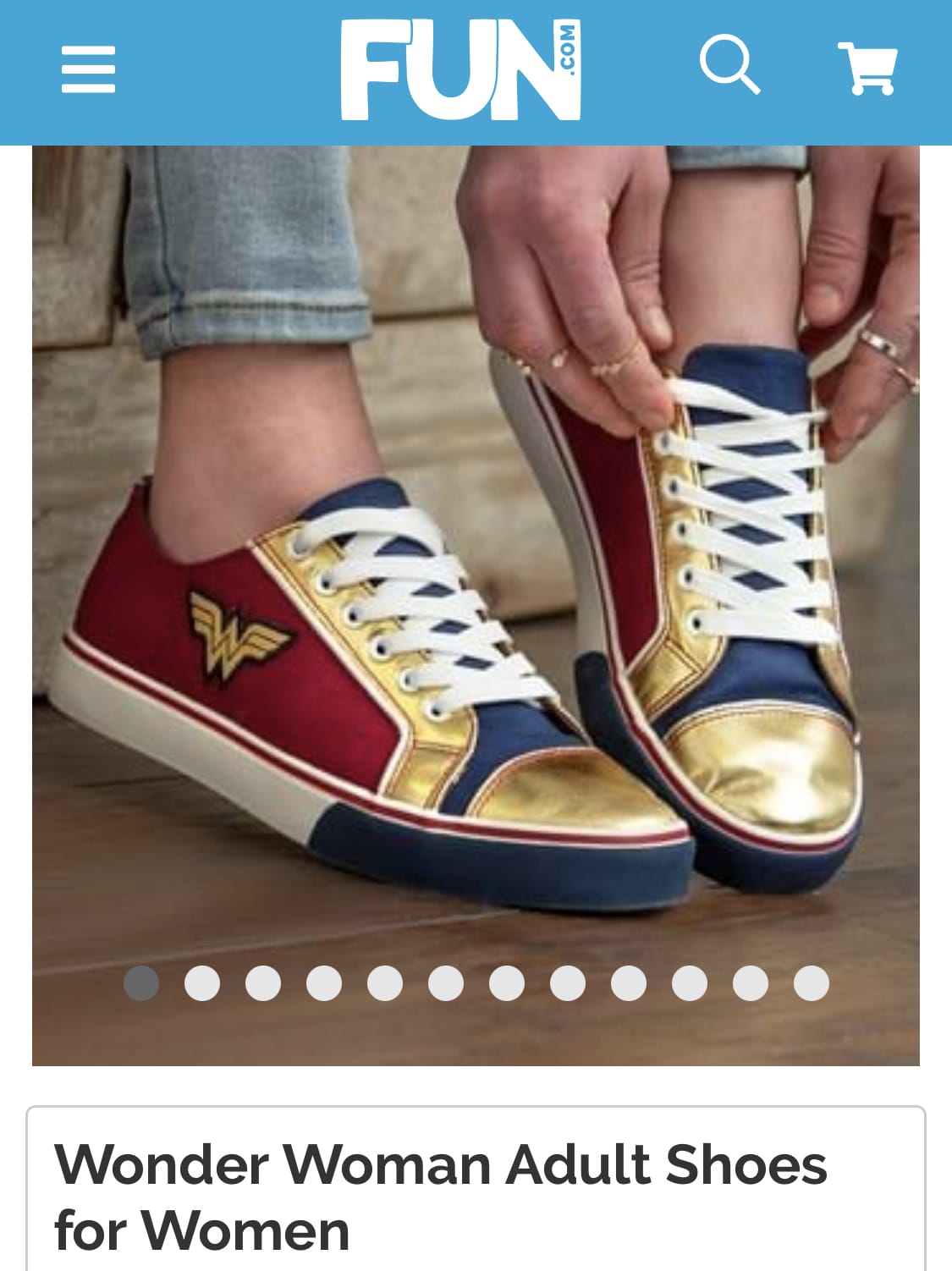This screenshot has height=1271, width=952.
Task: View the shopping cart
Action: coord(867,68)
